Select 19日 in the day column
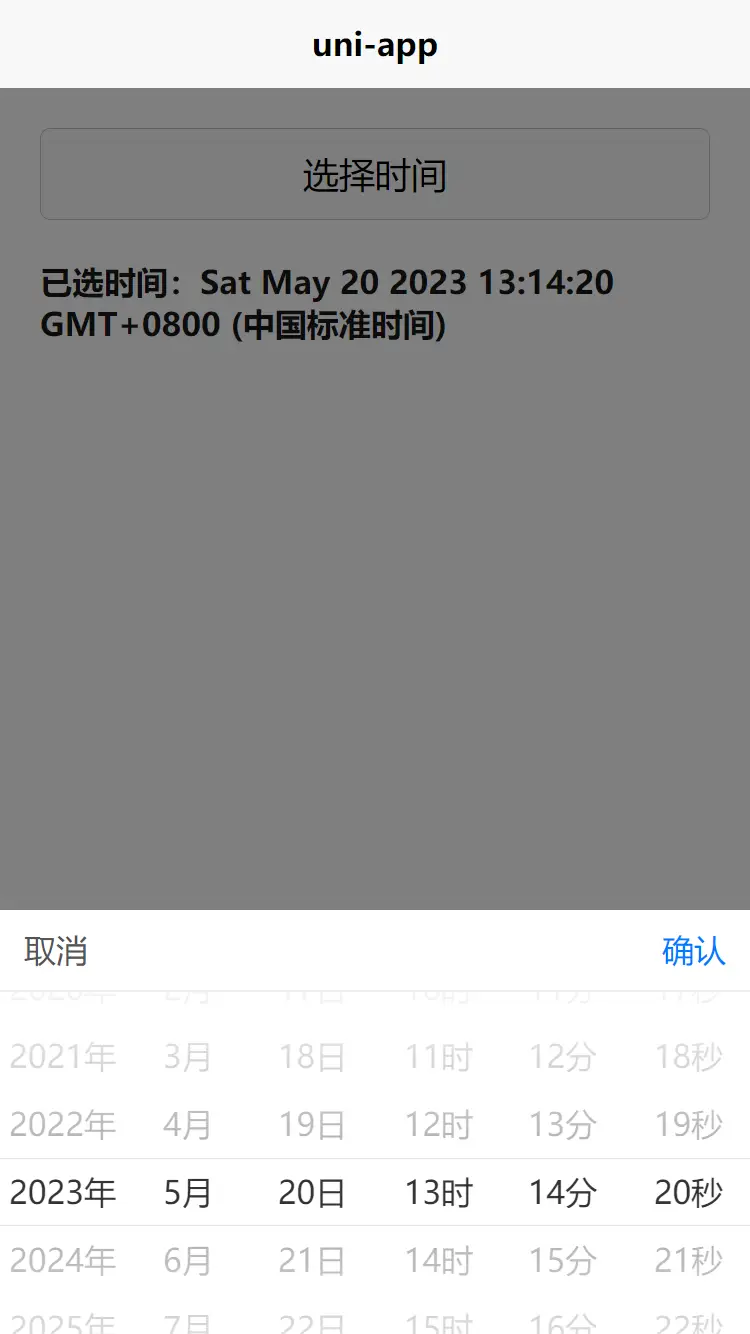 (x=312, y=1125)
